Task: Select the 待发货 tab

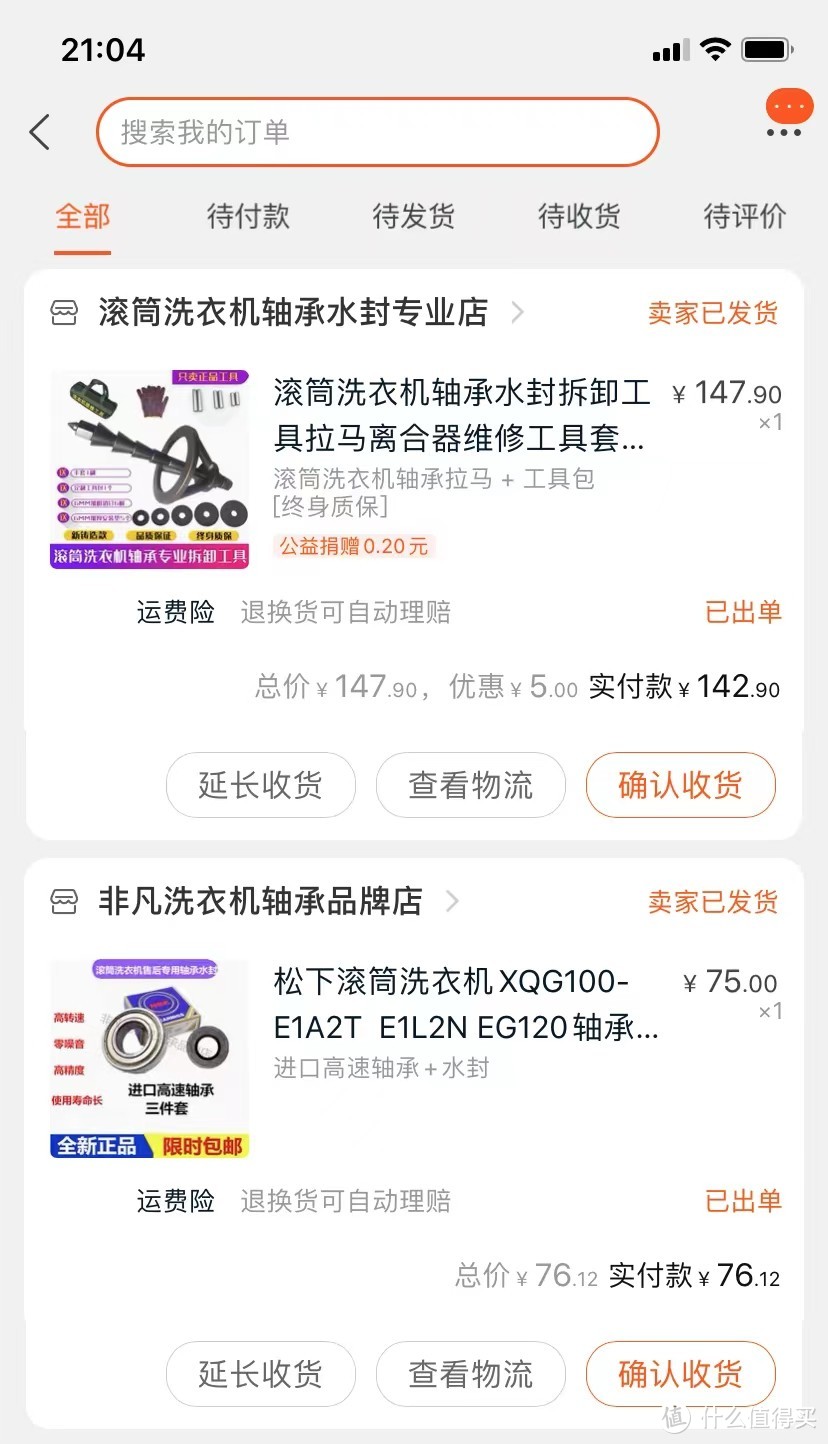Action: point(412,217)
